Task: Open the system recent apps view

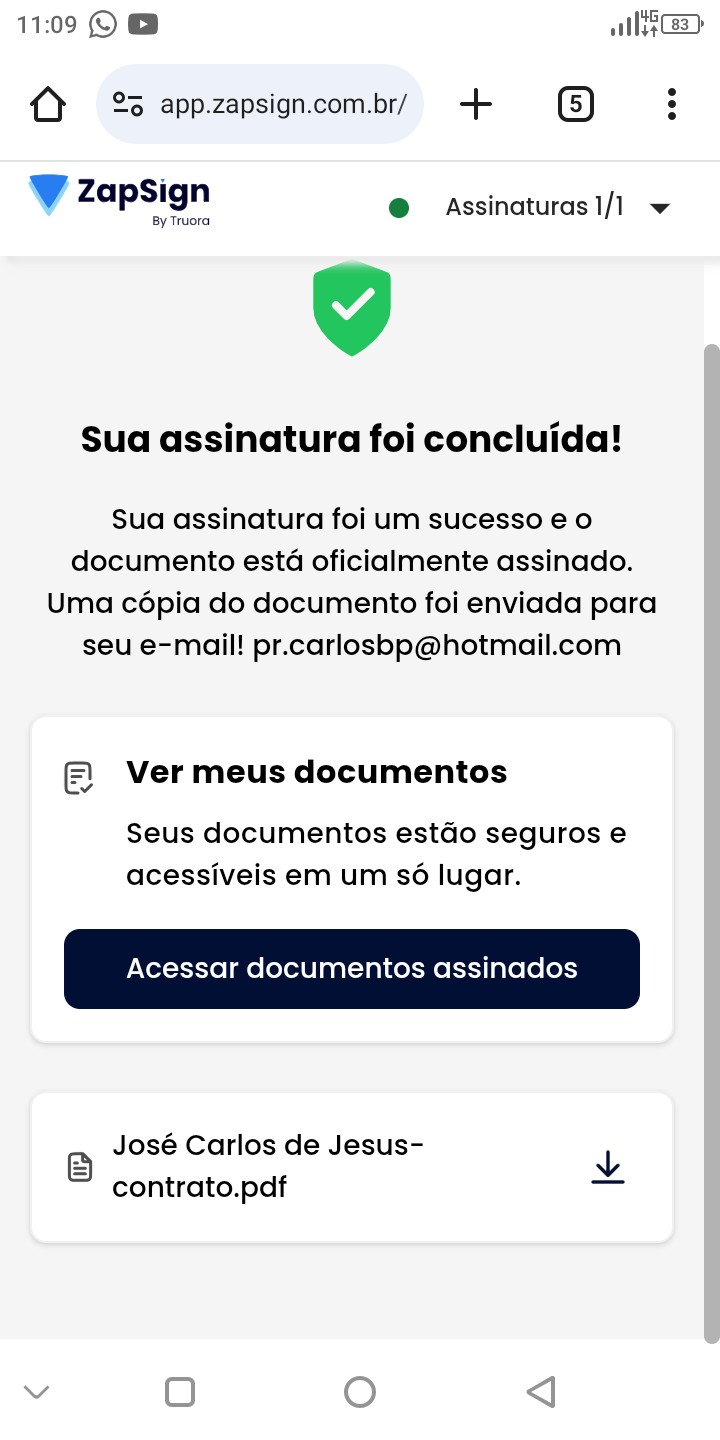Action: (x=180, y=1391)
